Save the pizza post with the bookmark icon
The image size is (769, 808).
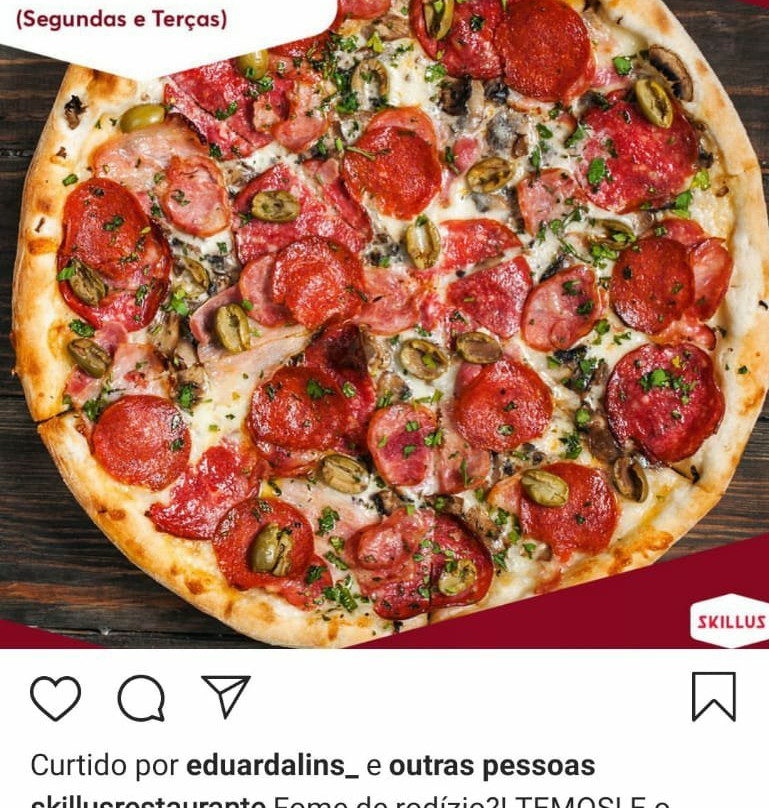[x=713, y=697]
